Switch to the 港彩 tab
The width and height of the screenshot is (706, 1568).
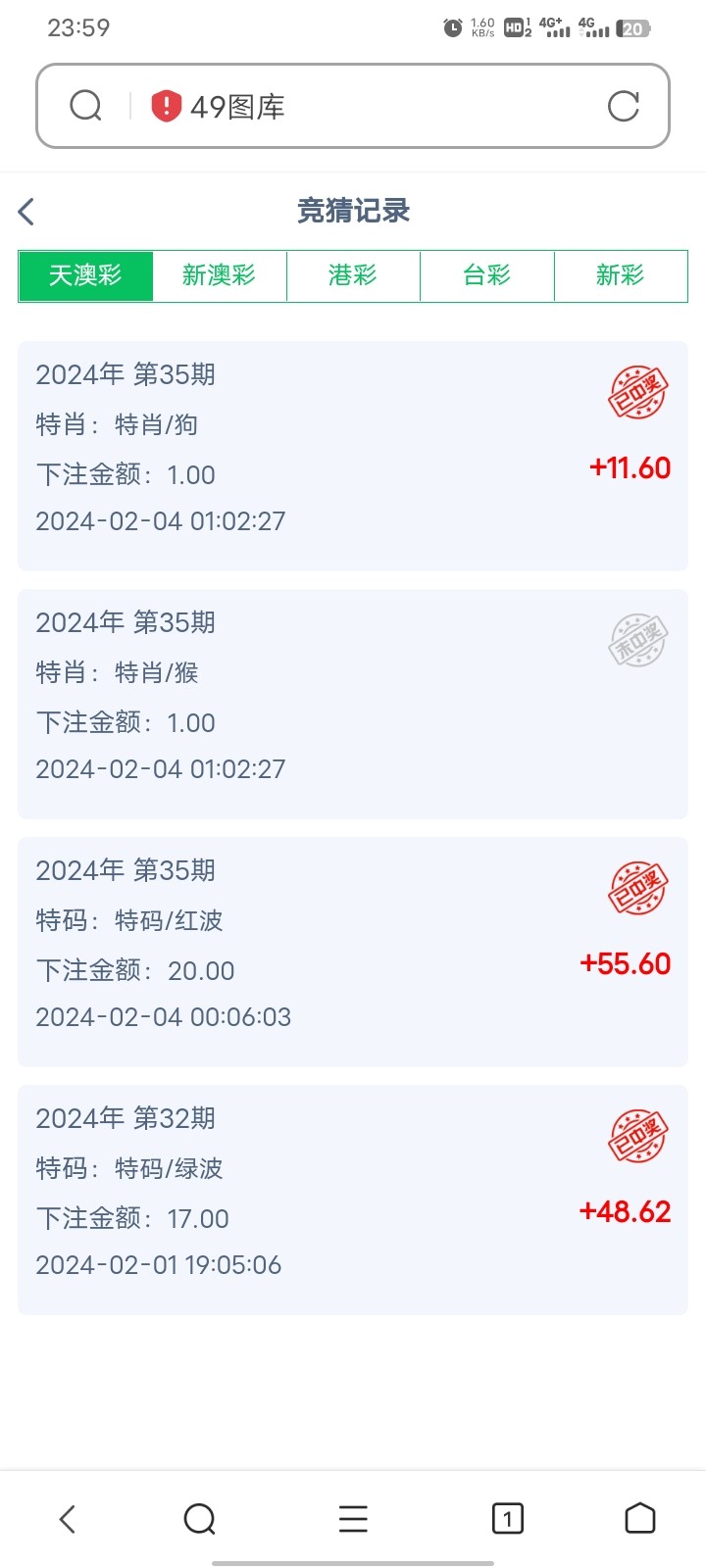coord(353,275)
